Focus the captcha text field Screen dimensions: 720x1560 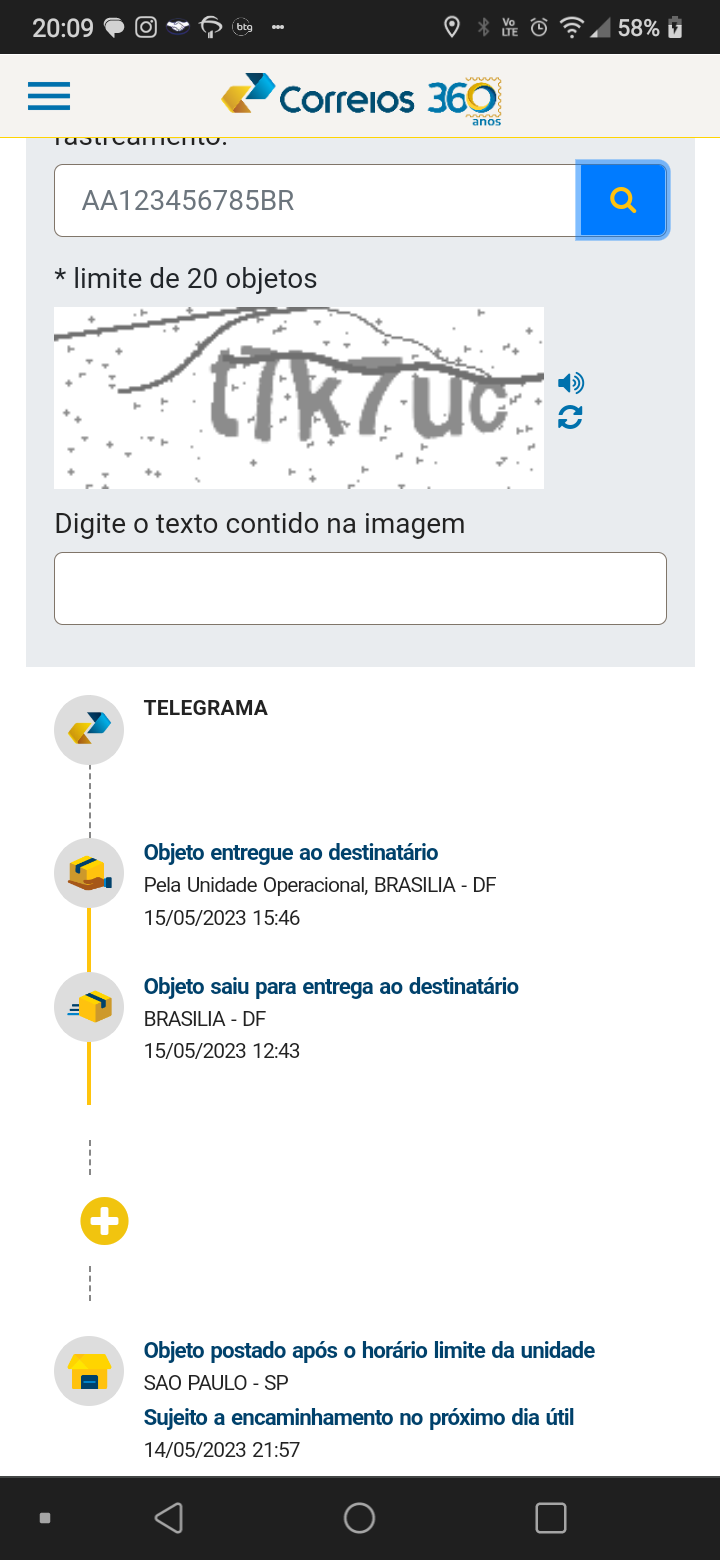point(360,588)
